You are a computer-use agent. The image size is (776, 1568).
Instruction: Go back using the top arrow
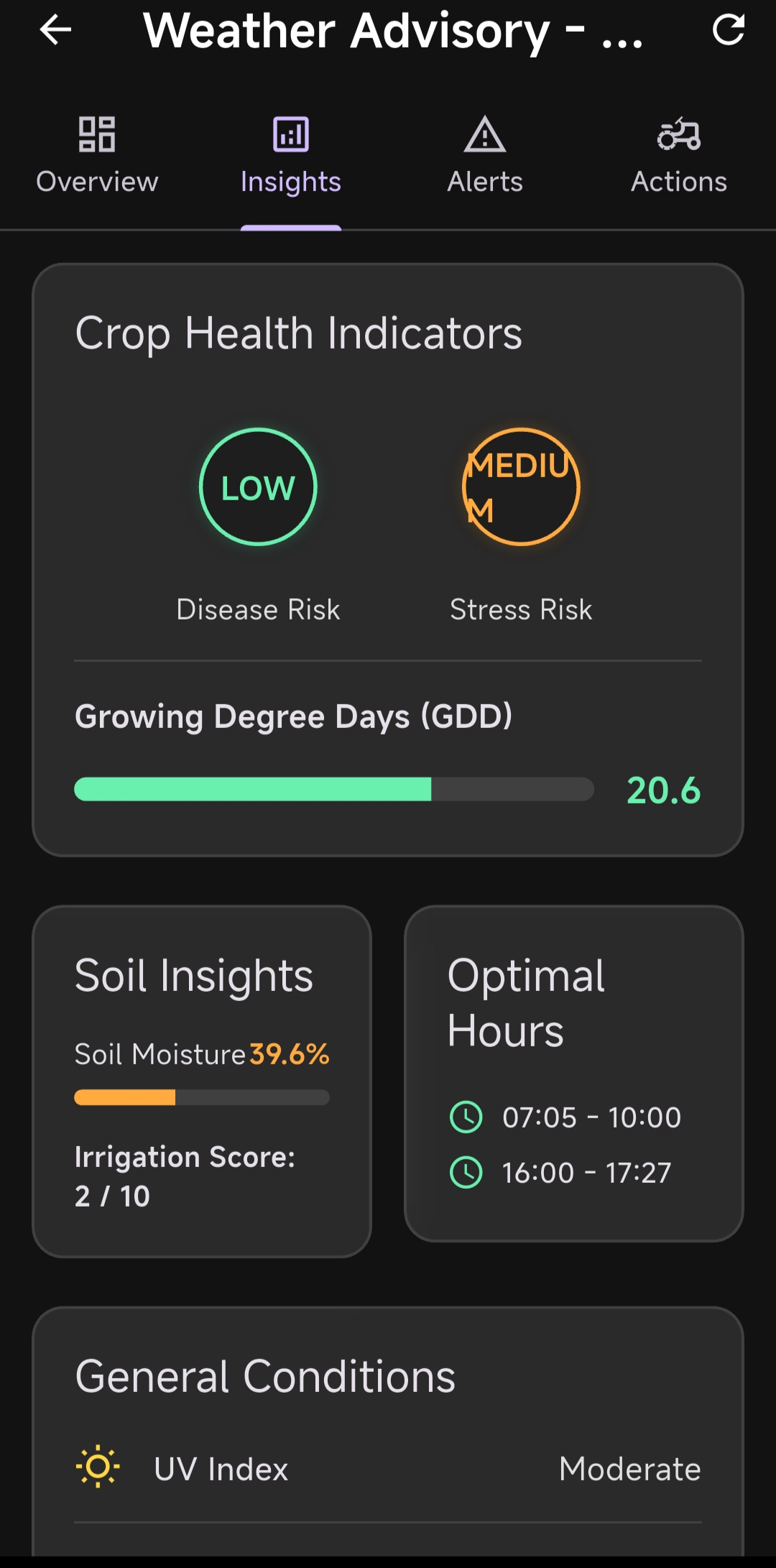[x=55, y=30]
